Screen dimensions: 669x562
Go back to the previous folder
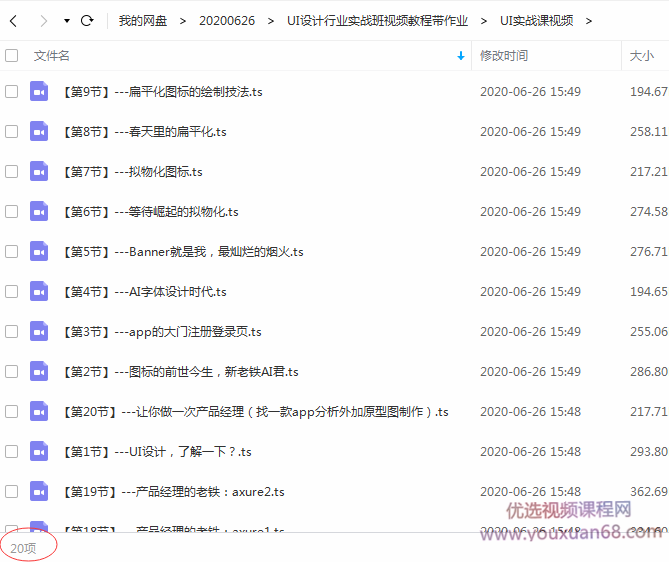[x=13, y=20]
